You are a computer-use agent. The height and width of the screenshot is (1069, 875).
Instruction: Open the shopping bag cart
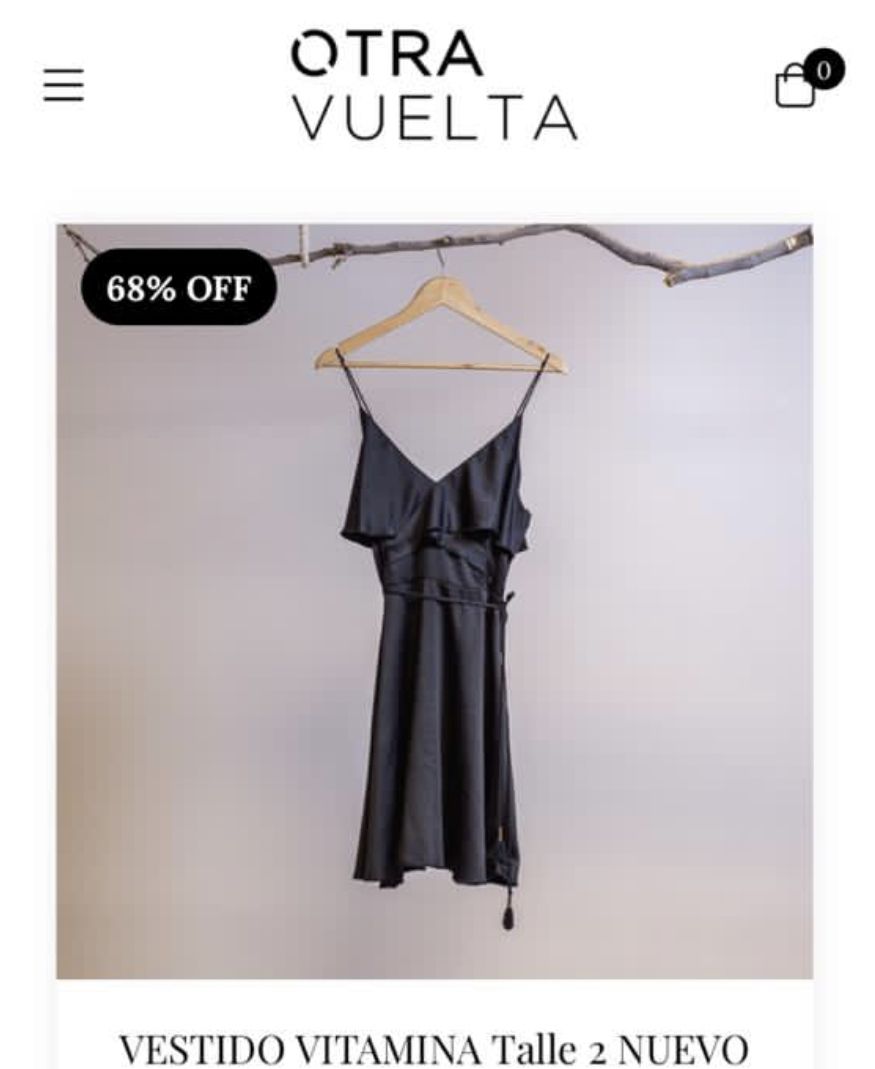coord(797,85)
